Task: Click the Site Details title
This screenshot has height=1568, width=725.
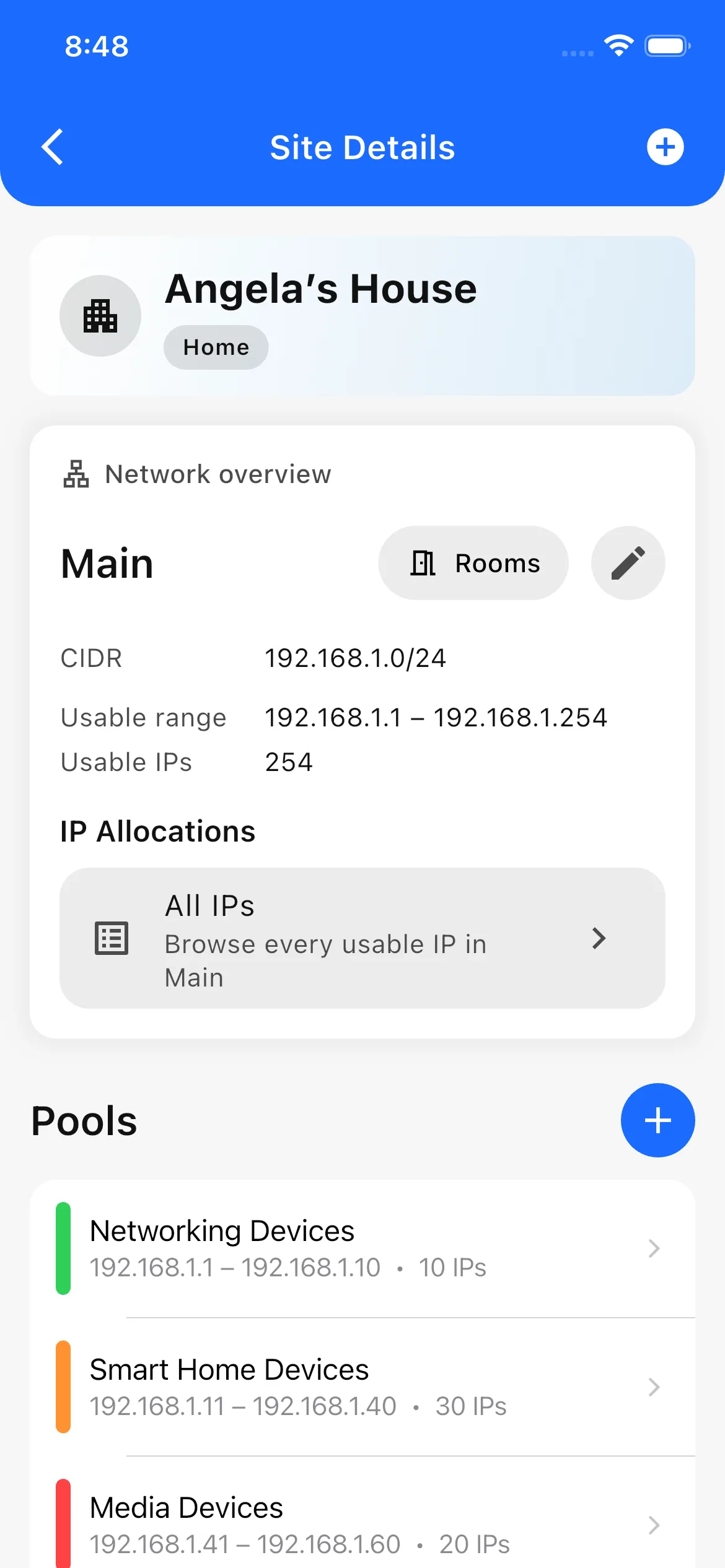Action: [x=362, y=147]
